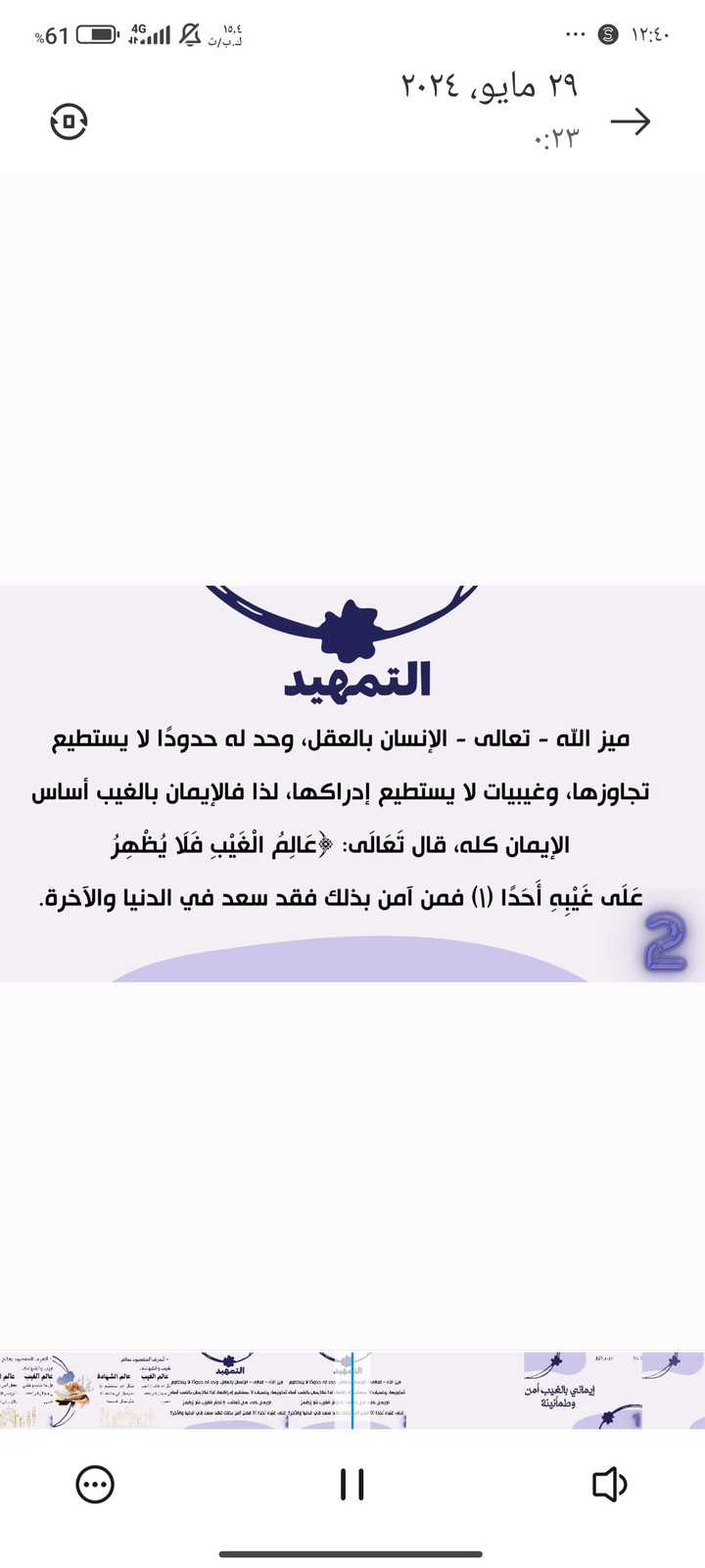Toggle the video sound with the speaker icon
Image resolution: width=705 pixels, height=1568 pixels.
tap(609, 1485)
